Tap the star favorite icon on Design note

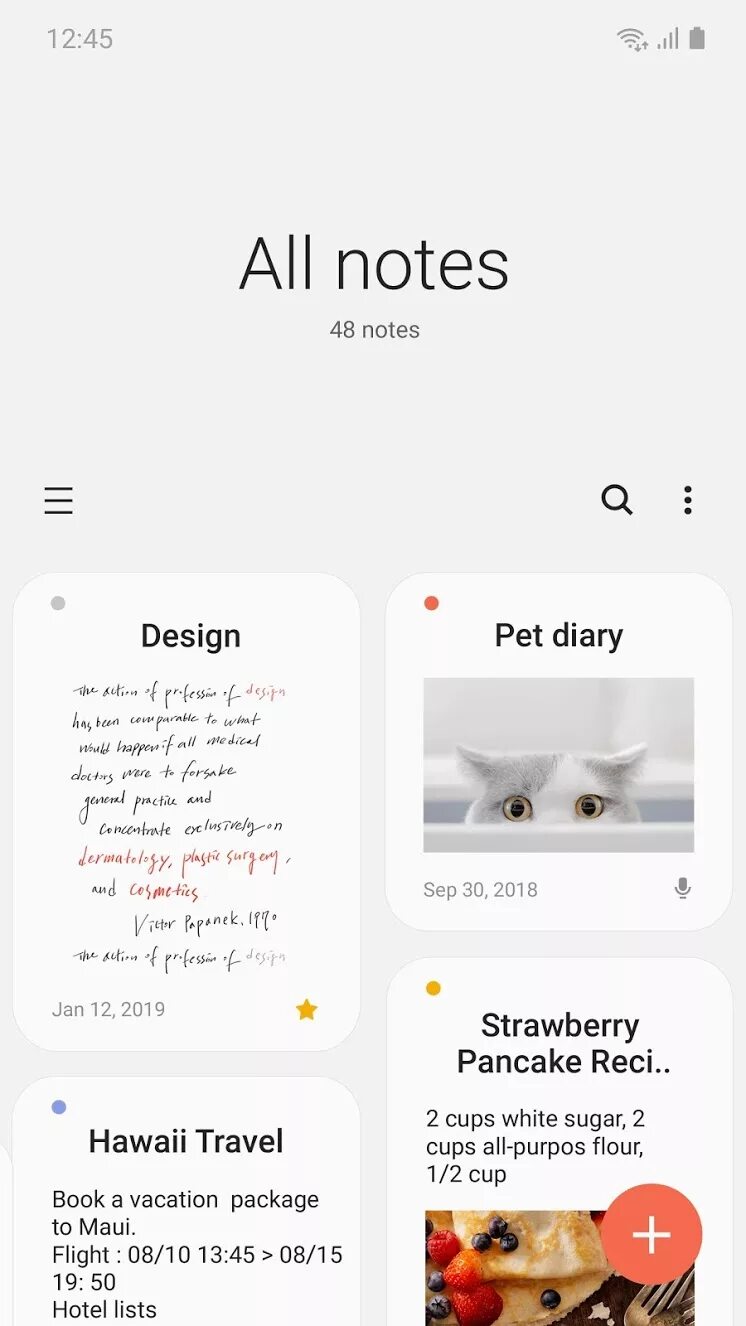306,1010
